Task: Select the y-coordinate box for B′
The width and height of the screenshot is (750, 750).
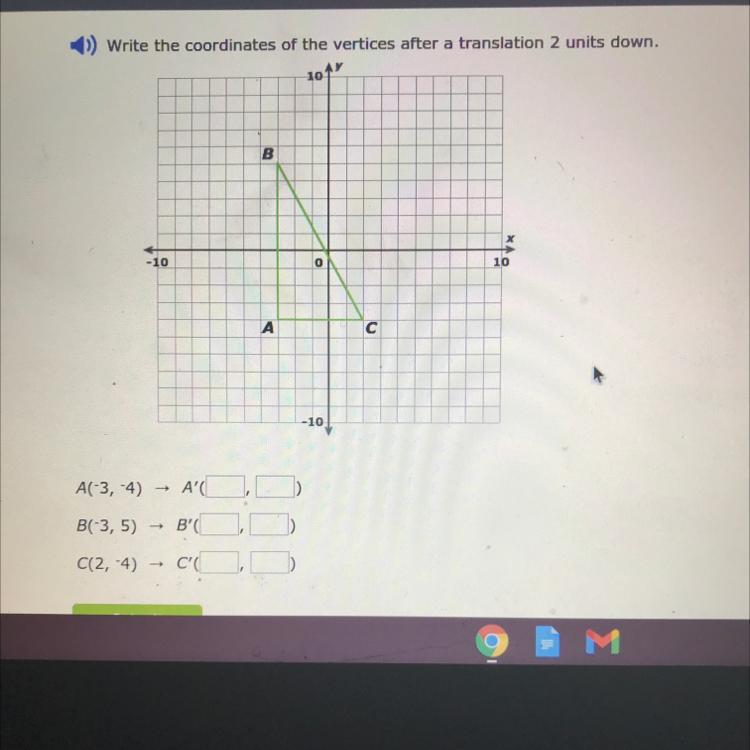Action: point(269,524)
